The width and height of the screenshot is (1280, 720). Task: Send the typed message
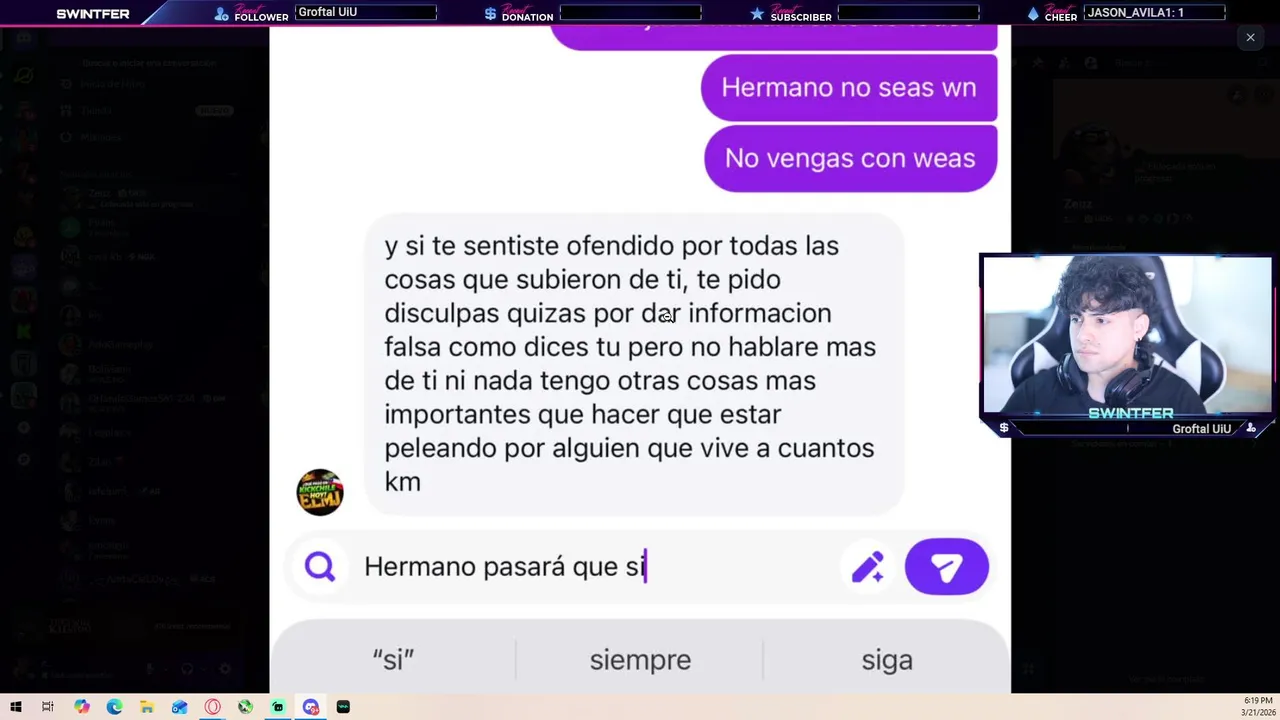click(946, 567)
